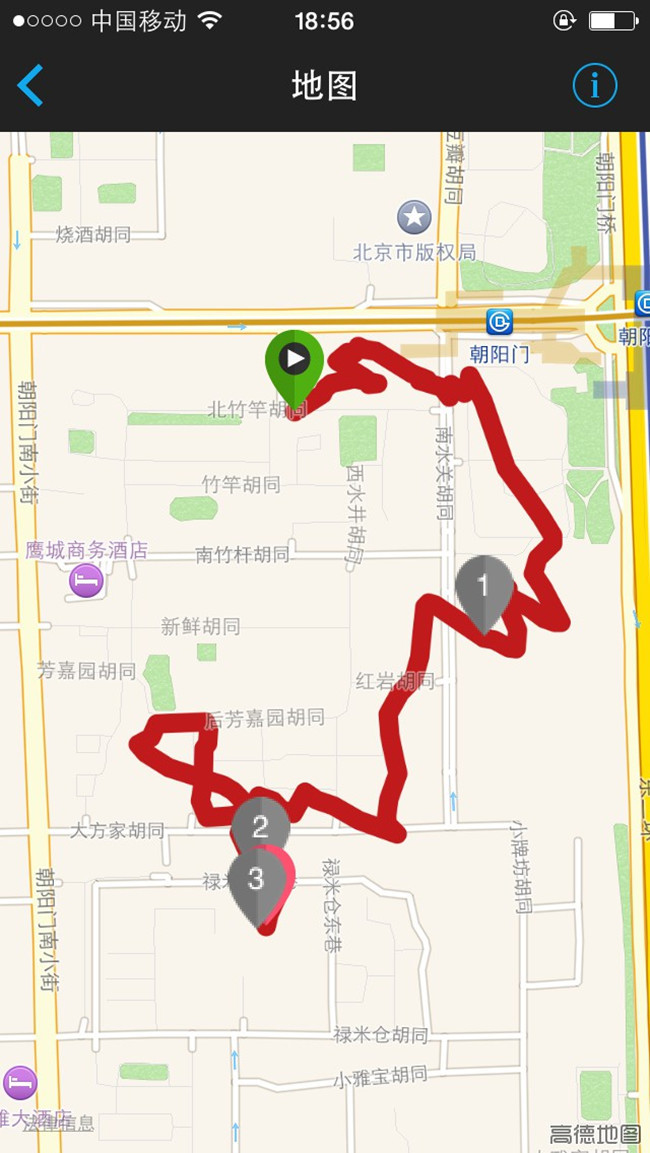This screenshot has width=650, height=1153.
Task: Tap the 北京市版权局 star marker
Action: [414, 216]
